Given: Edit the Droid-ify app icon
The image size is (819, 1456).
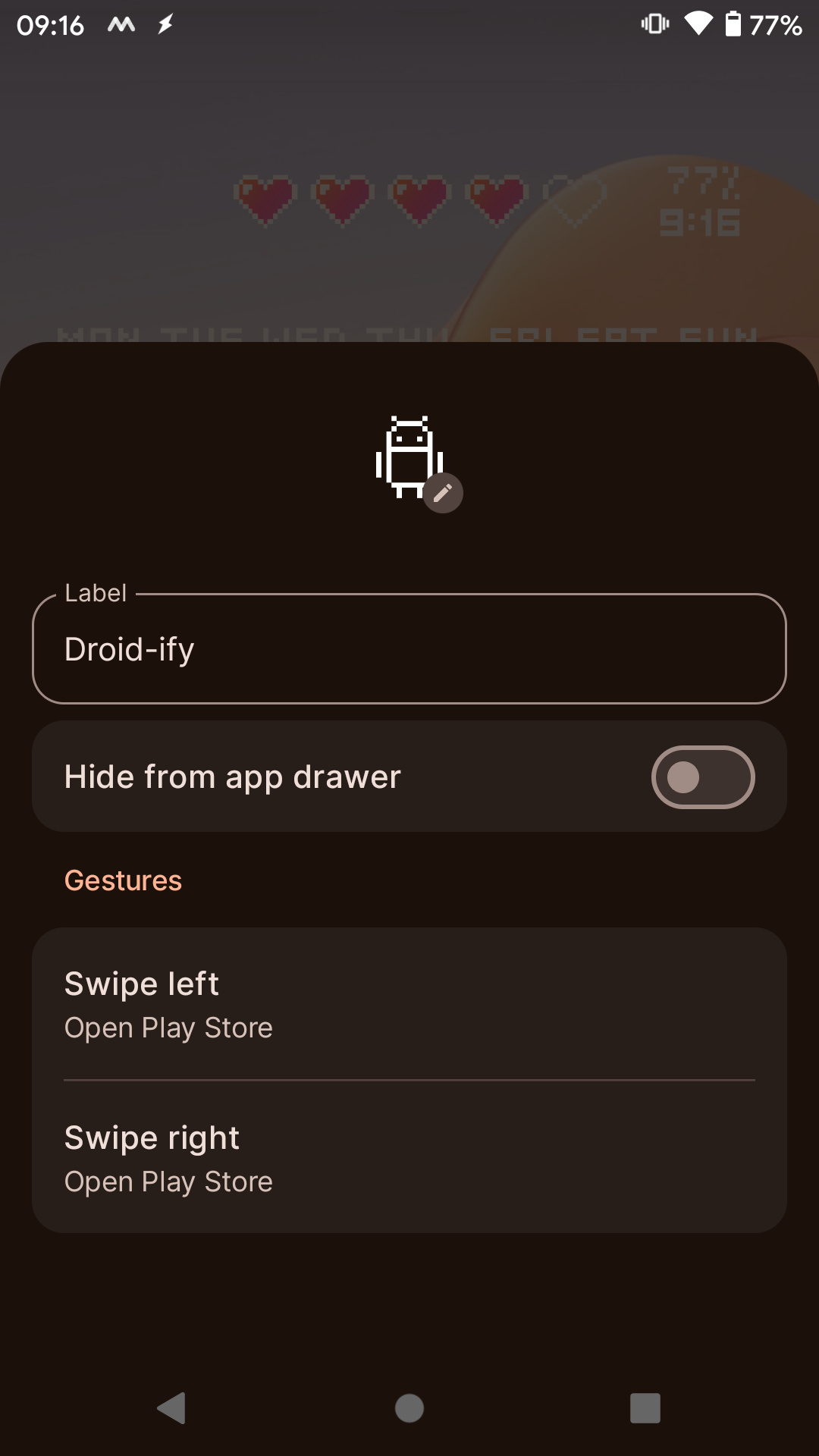Looking at the screenshot, I should (443, 493).
